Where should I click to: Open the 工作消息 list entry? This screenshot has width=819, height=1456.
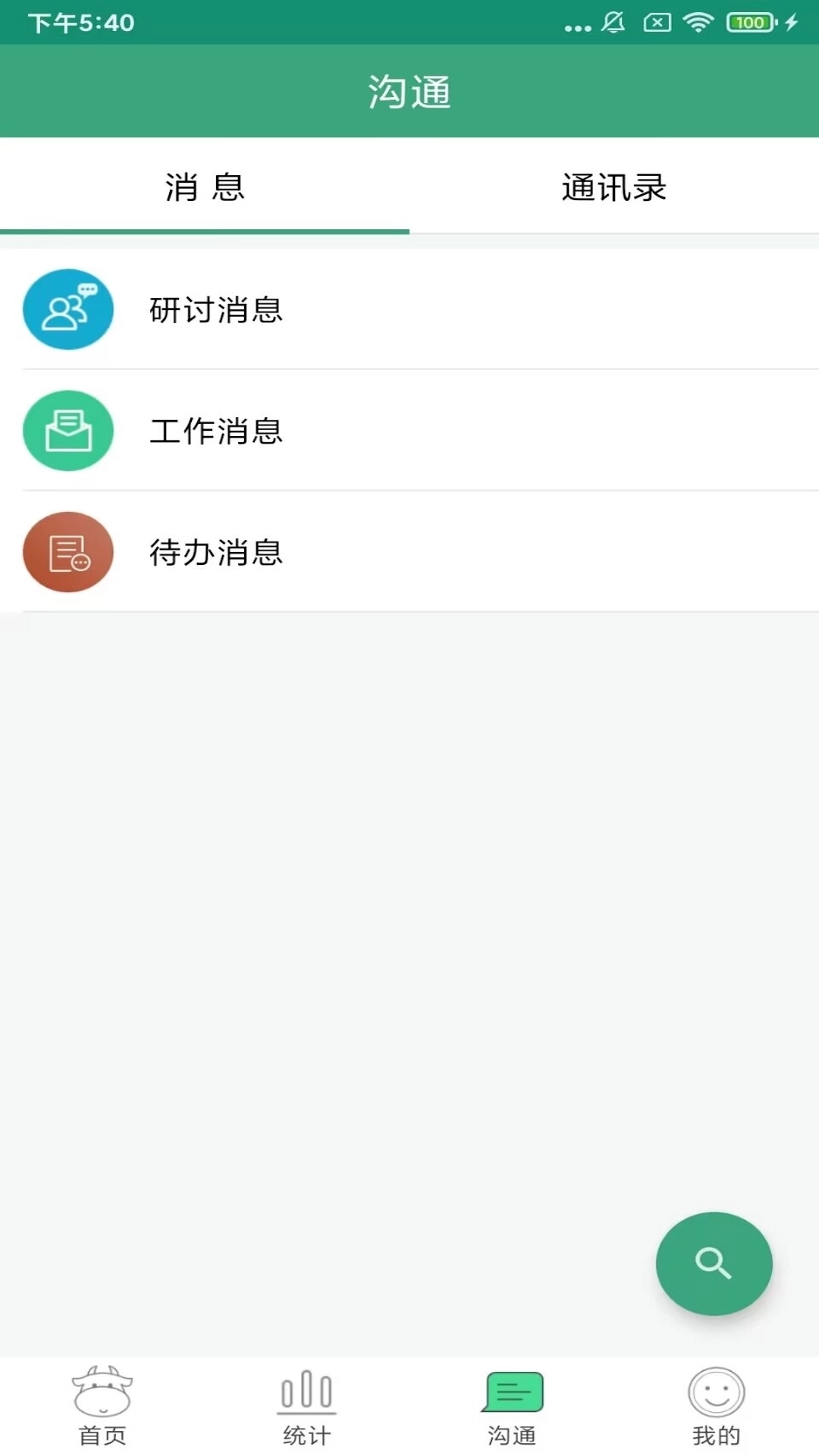pyautogui.click(x=216, y=430)
